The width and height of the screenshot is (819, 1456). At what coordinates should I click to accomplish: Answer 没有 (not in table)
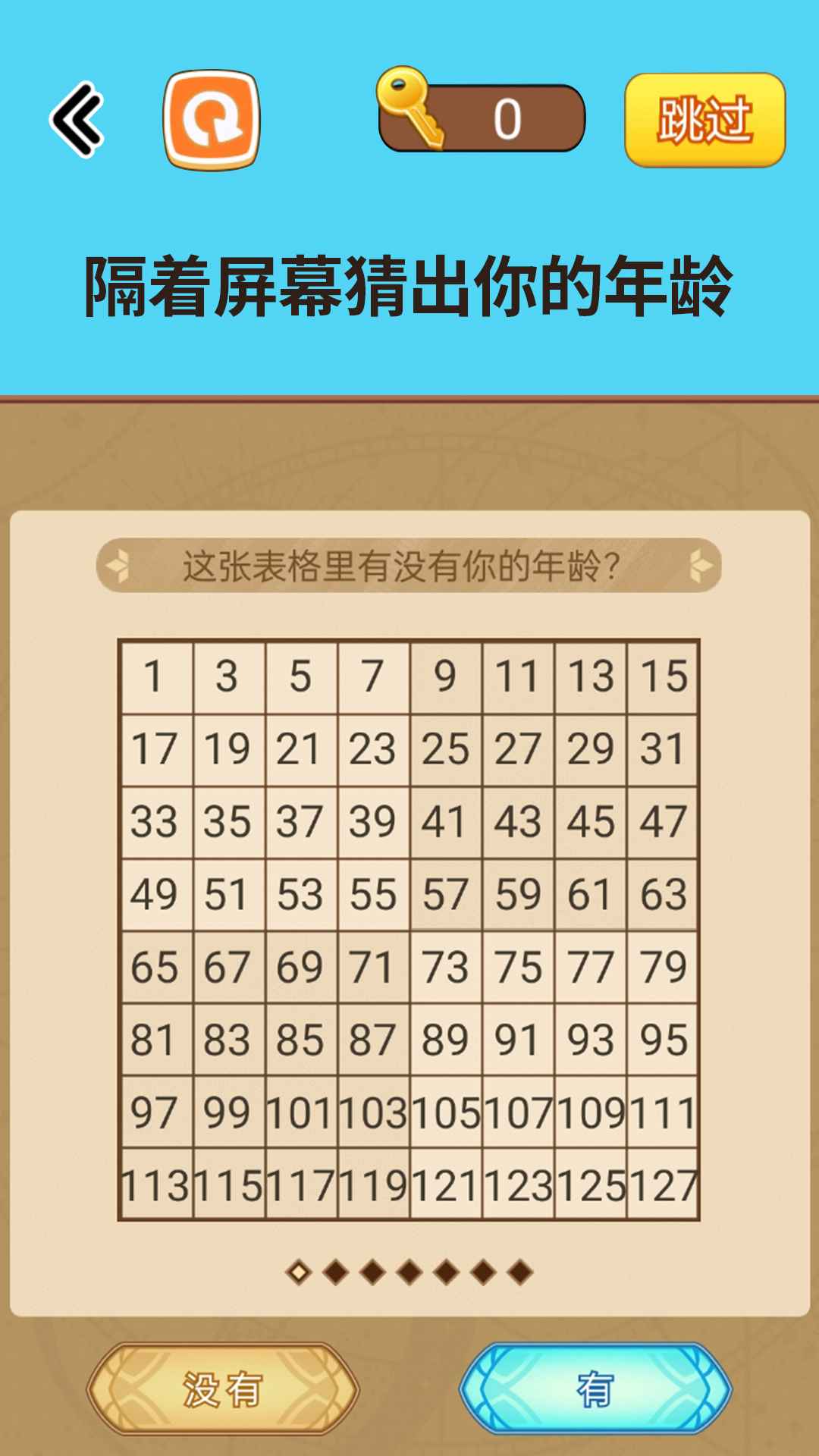click(x=222, y=1389)
